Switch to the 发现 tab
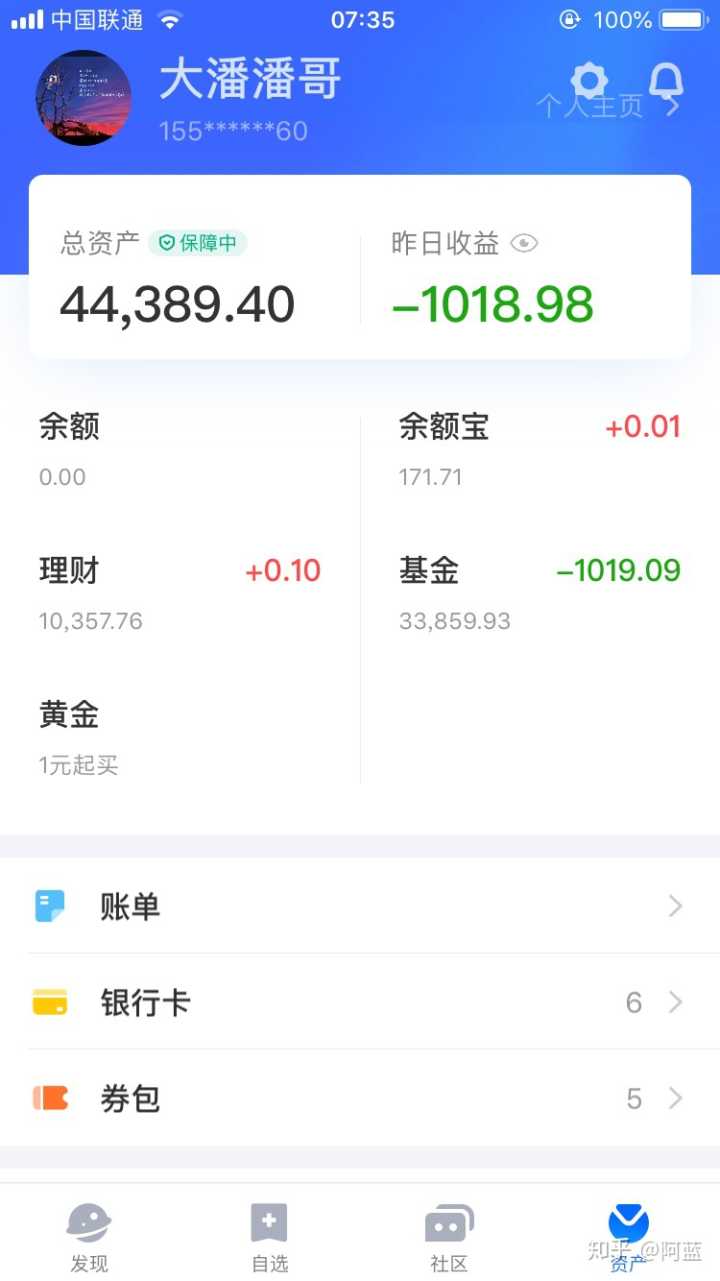 point(89,1237)
